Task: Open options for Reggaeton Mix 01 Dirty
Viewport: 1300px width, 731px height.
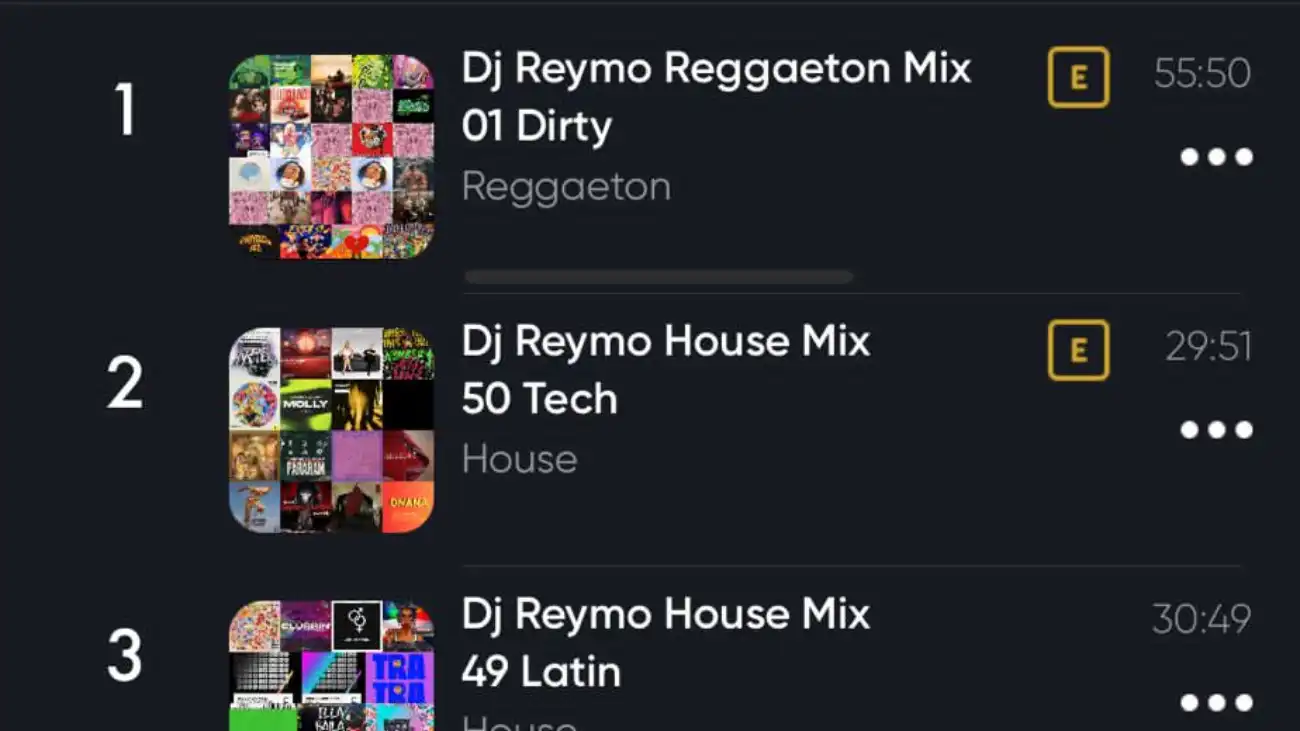Action: (x=1216, y=157)
